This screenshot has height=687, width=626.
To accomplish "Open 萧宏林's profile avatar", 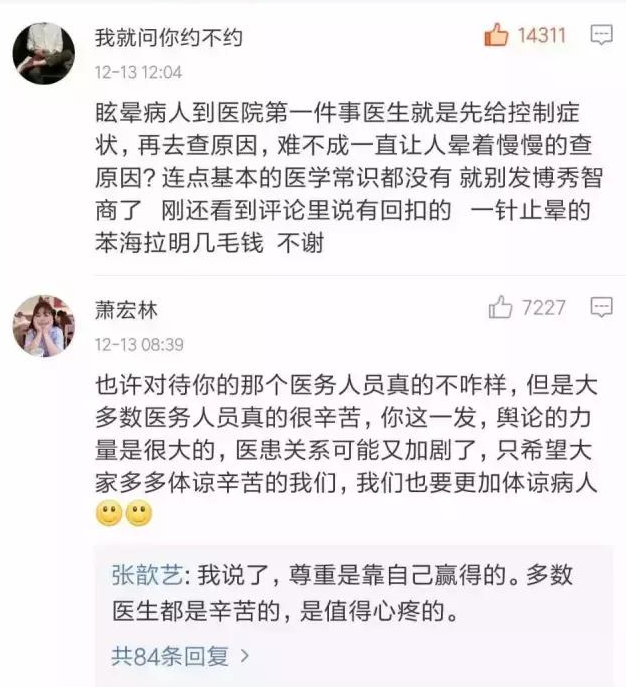I will point(43,325).
